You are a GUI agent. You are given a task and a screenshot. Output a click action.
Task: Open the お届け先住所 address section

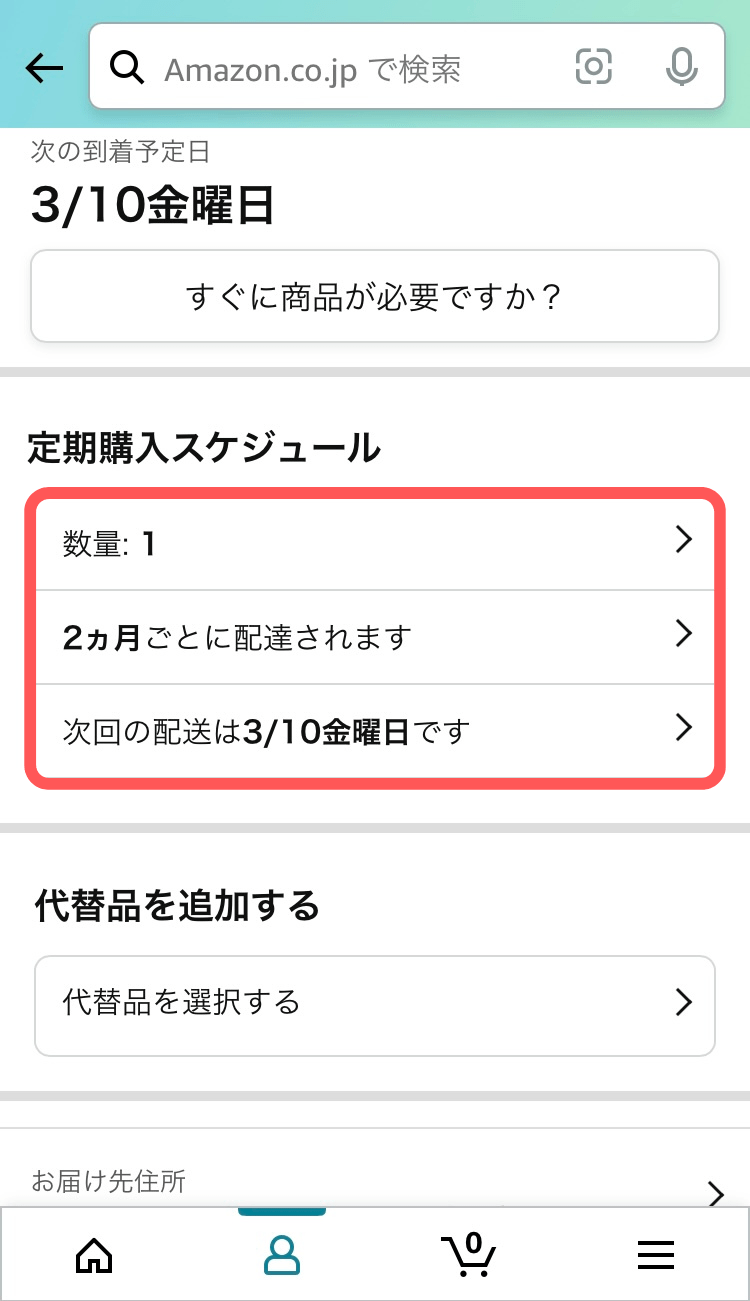[375, 1182]
